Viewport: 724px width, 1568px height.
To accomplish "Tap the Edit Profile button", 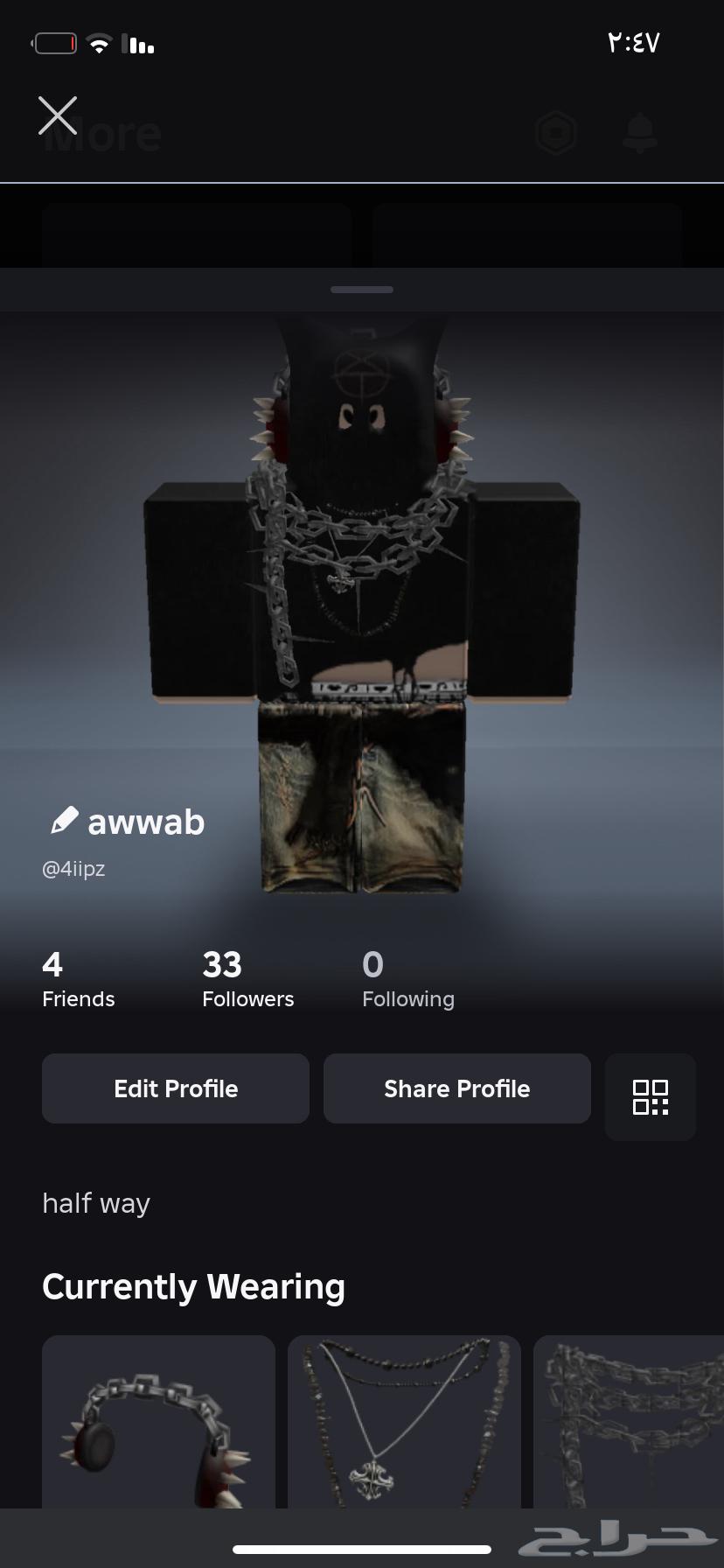I will (x=176, y=1088).
